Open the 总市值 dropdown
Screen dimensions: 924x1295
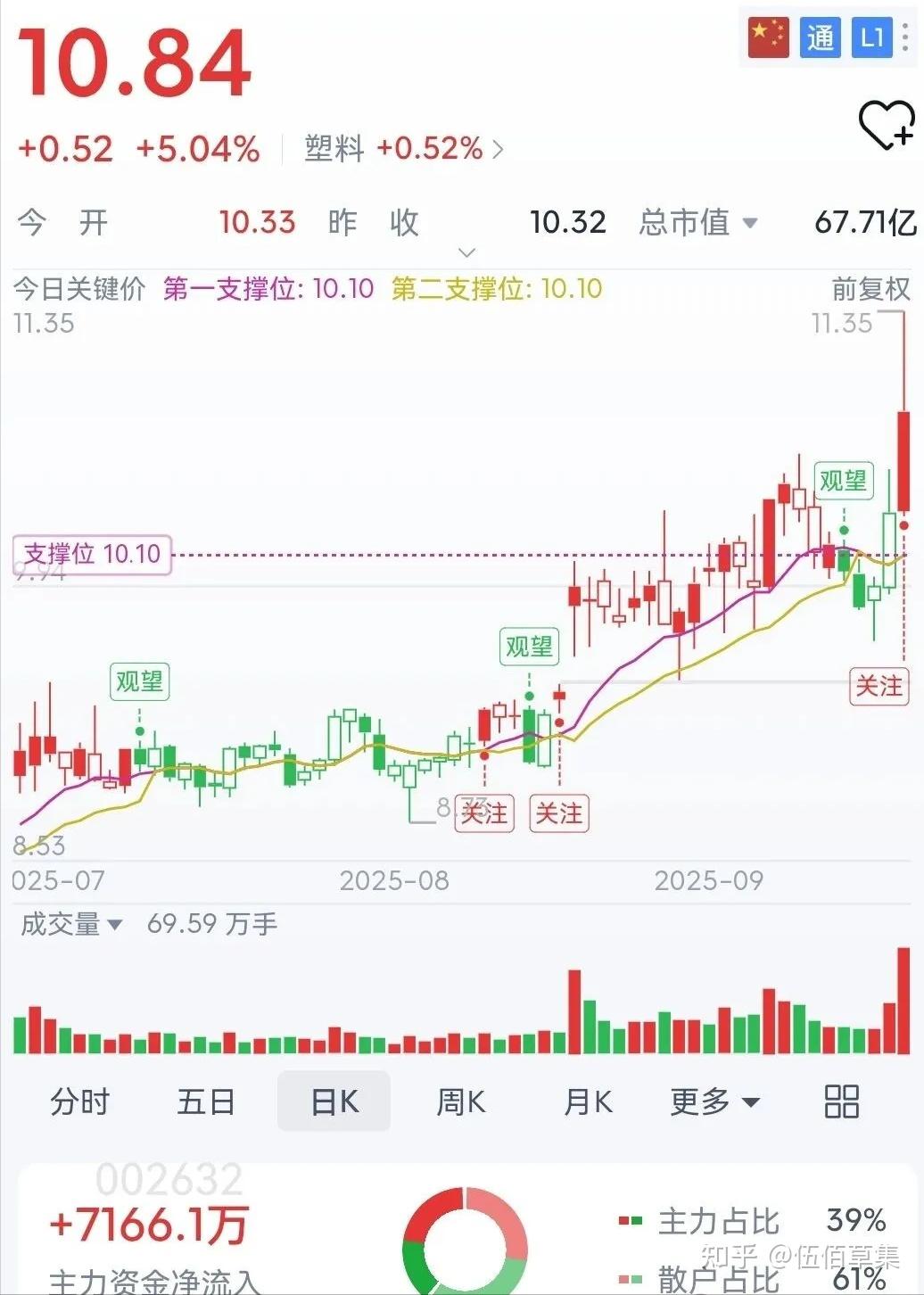[697, 222]
